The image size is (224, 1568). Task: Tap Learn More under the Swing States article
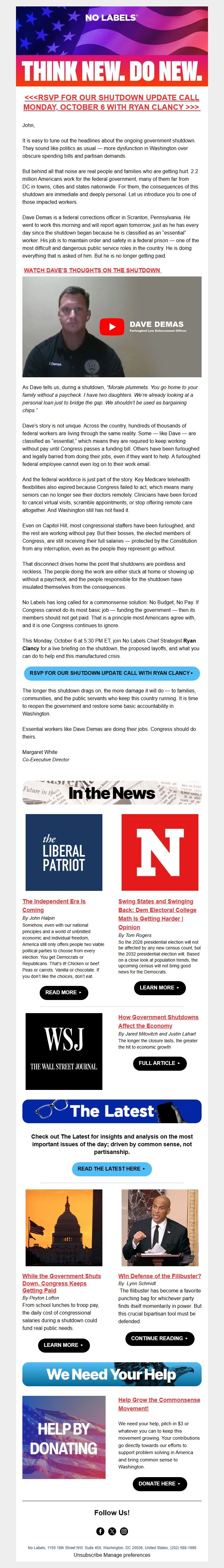(x=159, y=987)
